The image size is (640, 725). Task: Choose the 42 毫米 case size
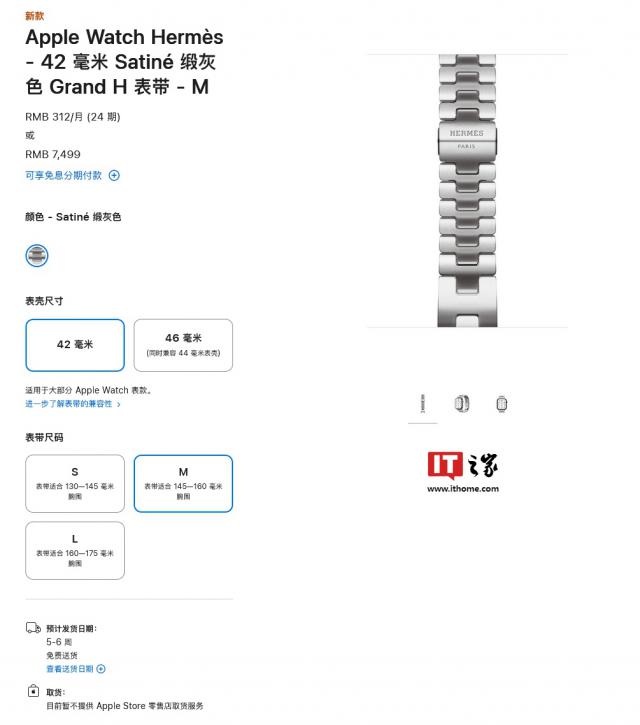(x=75, y=344)
